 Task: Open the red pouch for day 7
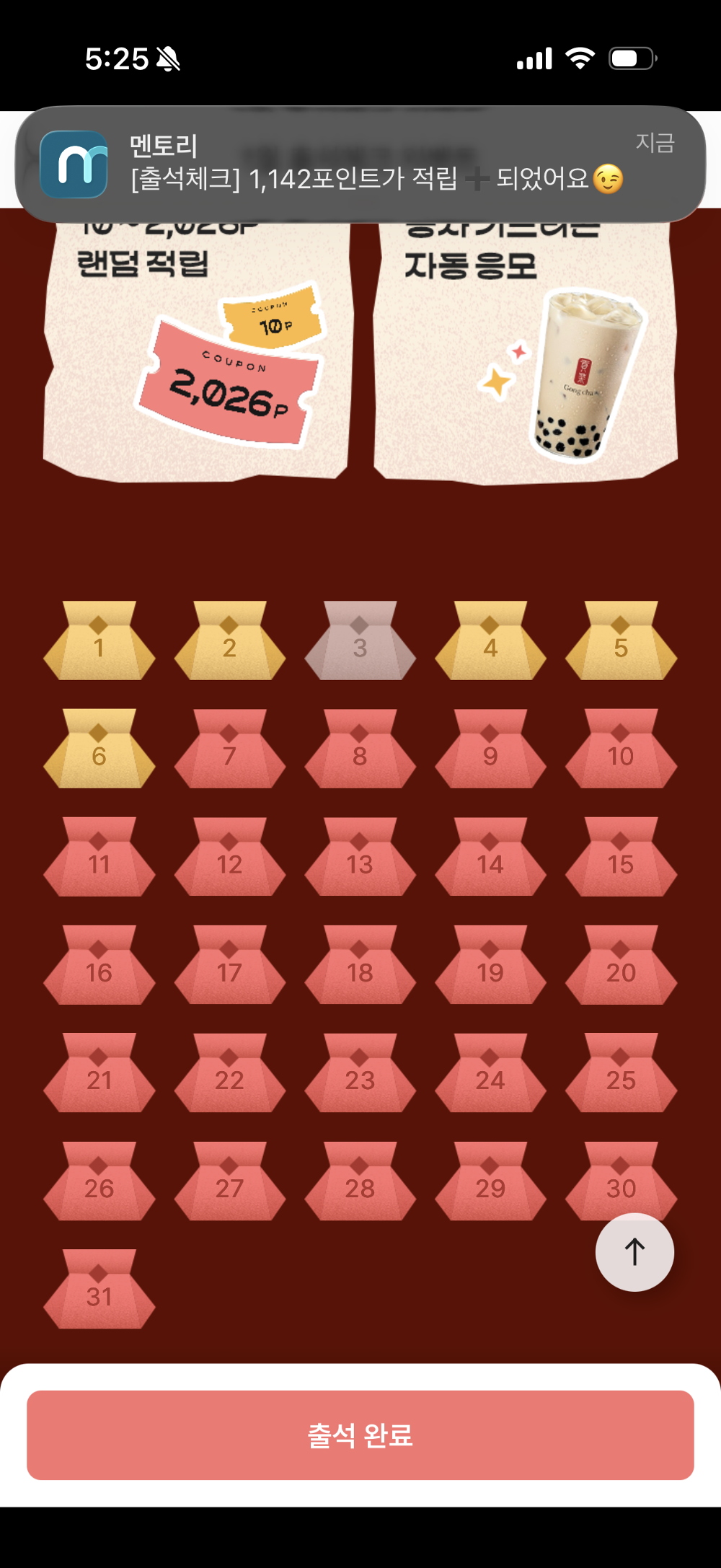pyautogui.click(x=229, y=750)
